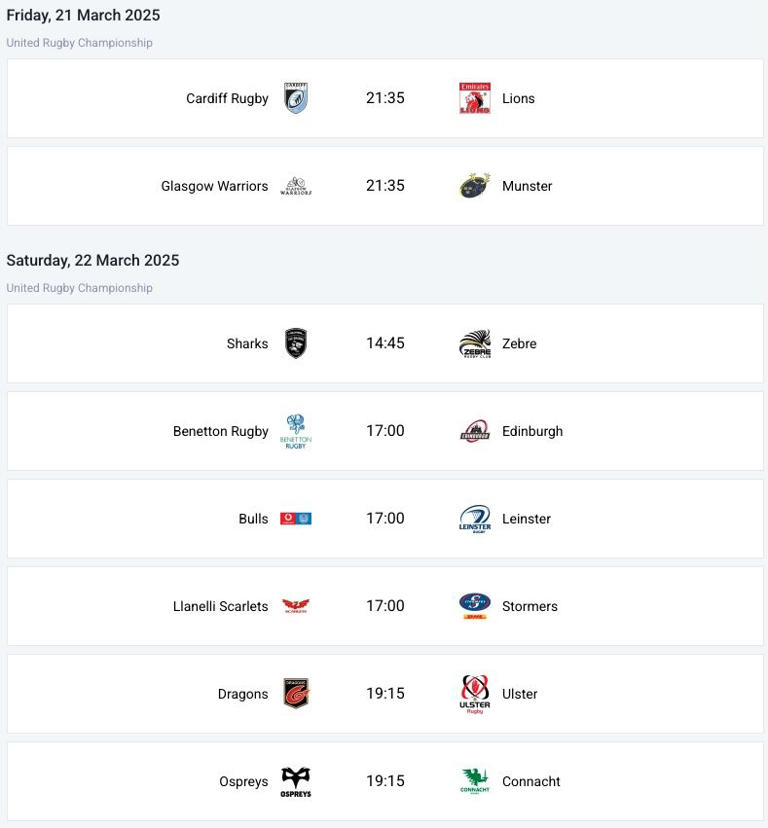Open the Munster club crest
Screen dimensions: 768x828
474,186
